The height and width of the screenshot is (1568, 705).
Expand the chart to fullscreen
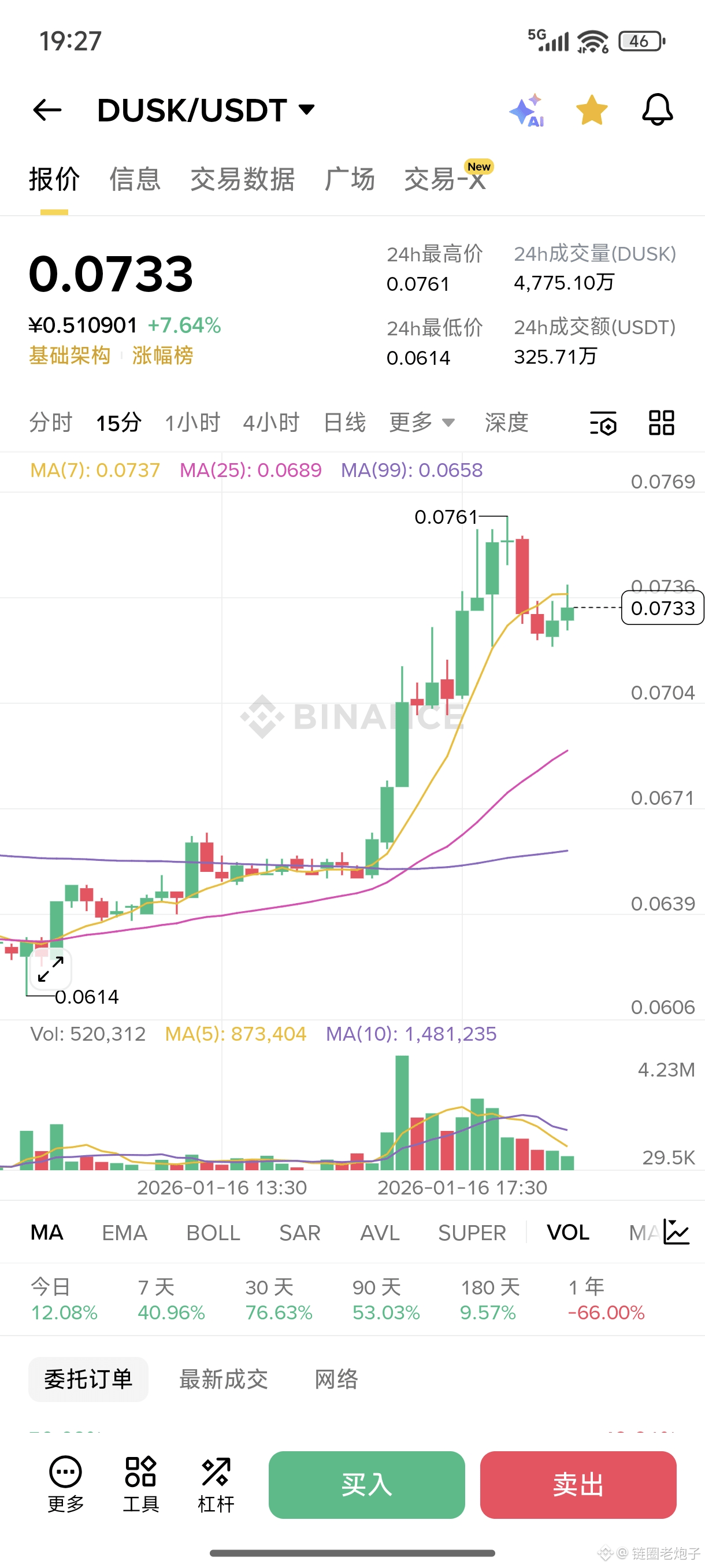(x=50, y=969)
